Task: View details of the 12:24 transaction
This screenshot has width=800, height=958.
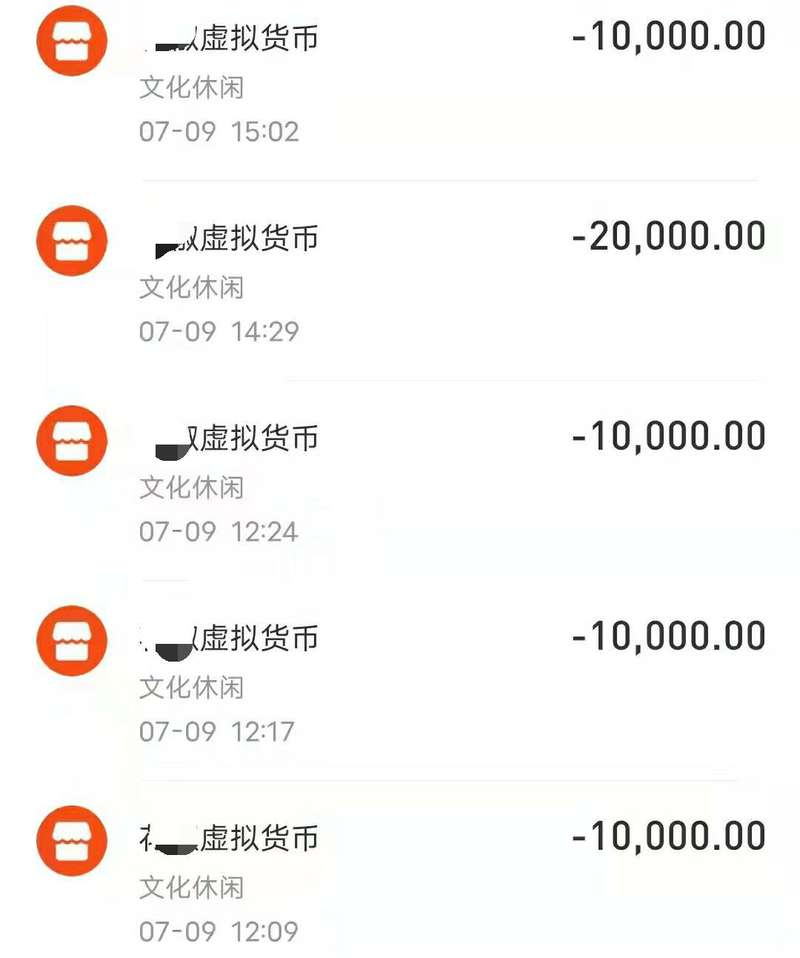Action: [400, 481]
